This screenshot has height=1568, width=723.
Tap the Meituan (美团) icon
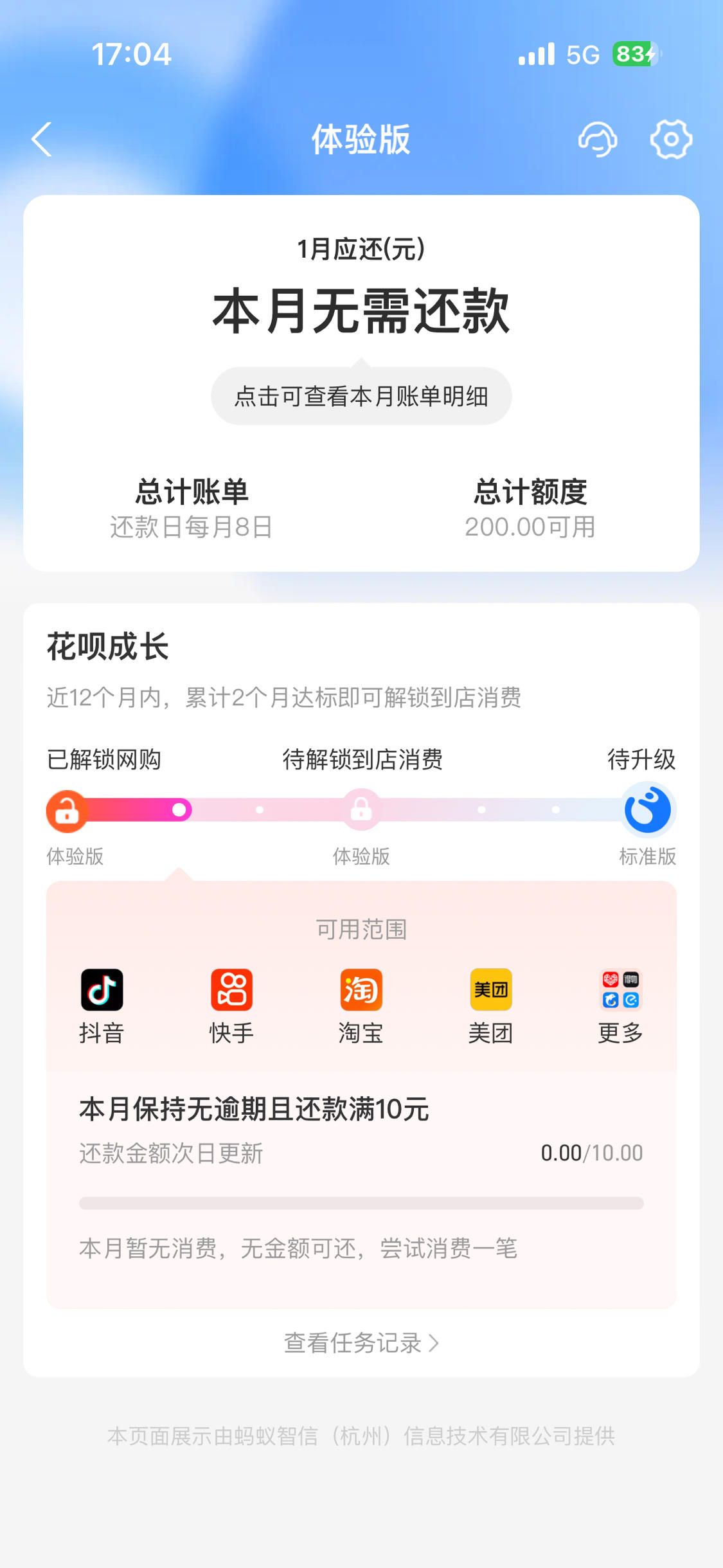tap(490, 991)
